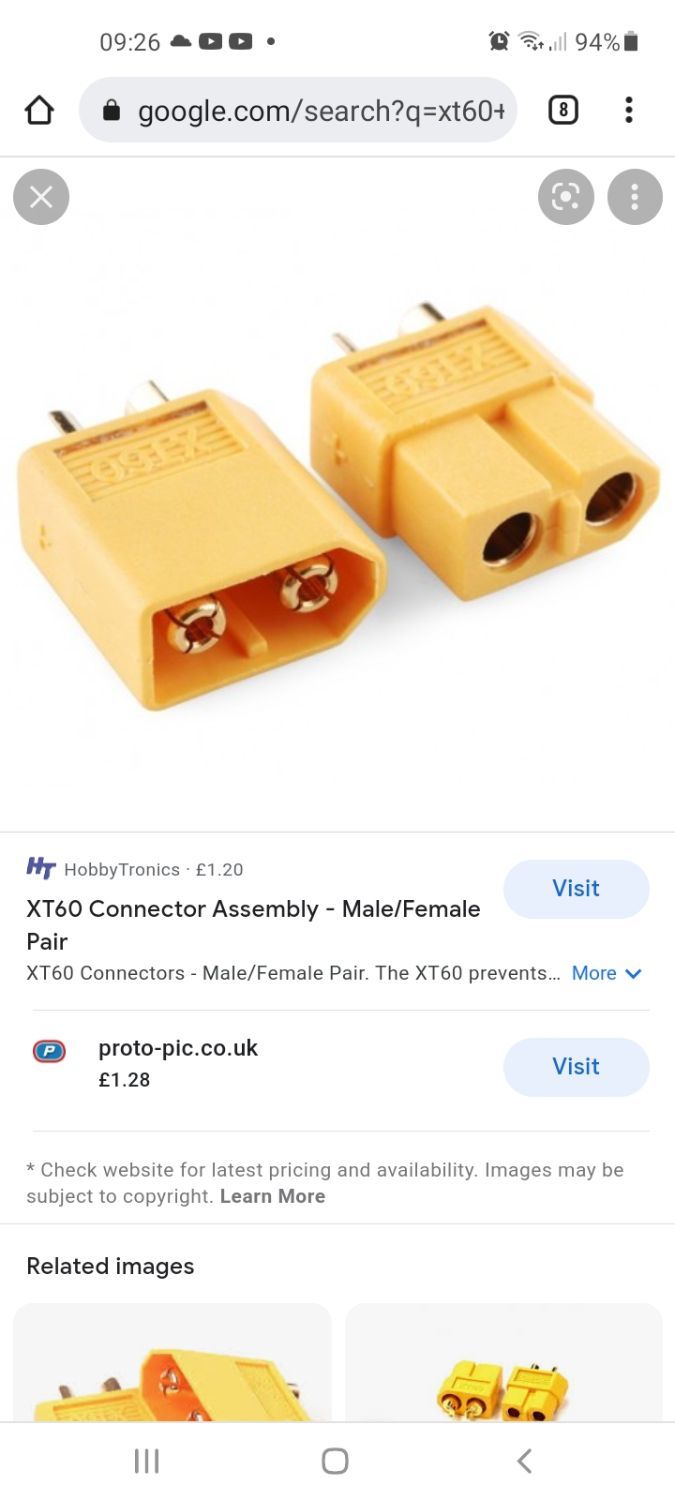675x1500 pixels.
Task: Open the tab switcher showing 8 tabs
Action: pyautogui.click(x=563, y=110)
